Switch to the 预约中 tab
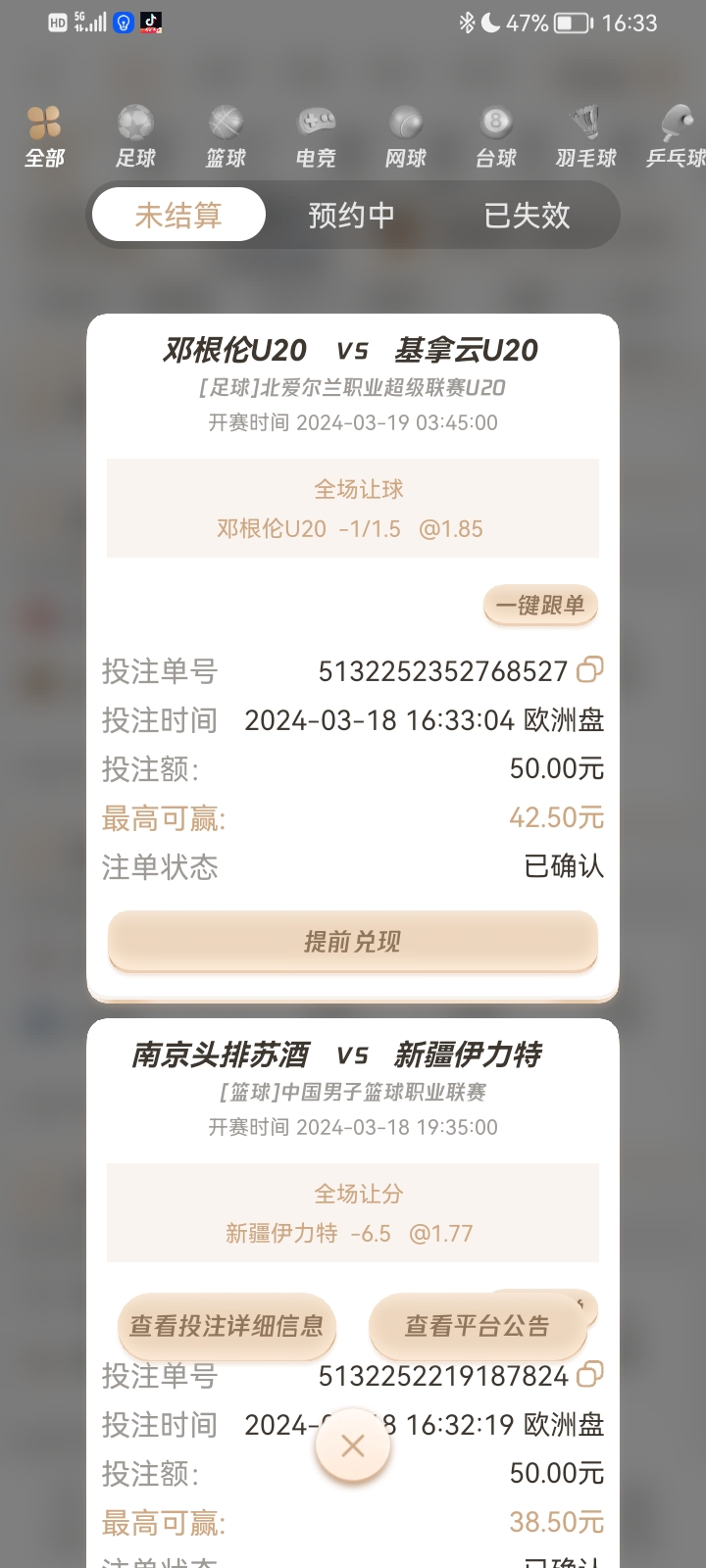 (x=351, y=215)
